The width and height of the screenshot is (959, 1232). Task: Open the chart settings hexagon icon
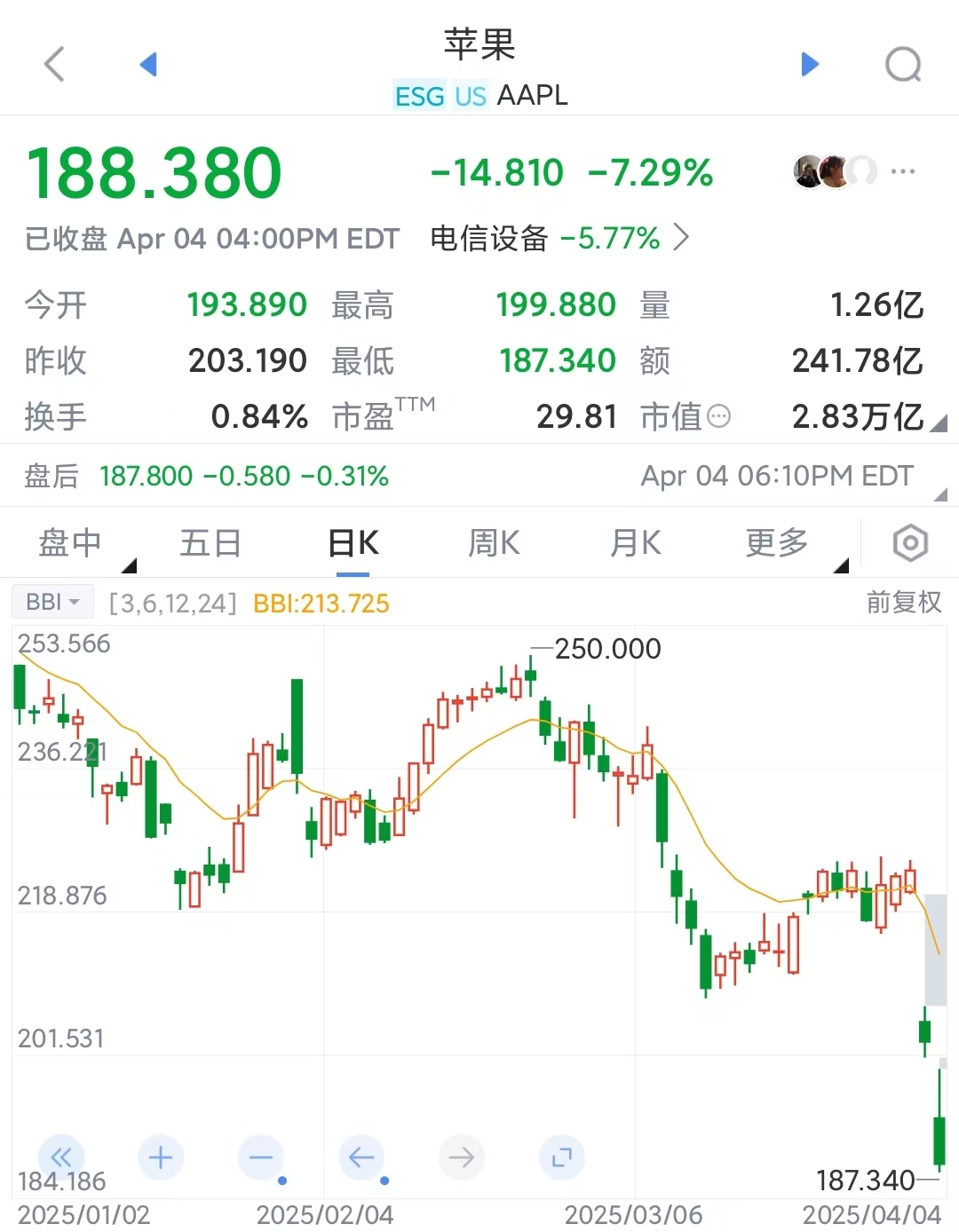point(910,542)
